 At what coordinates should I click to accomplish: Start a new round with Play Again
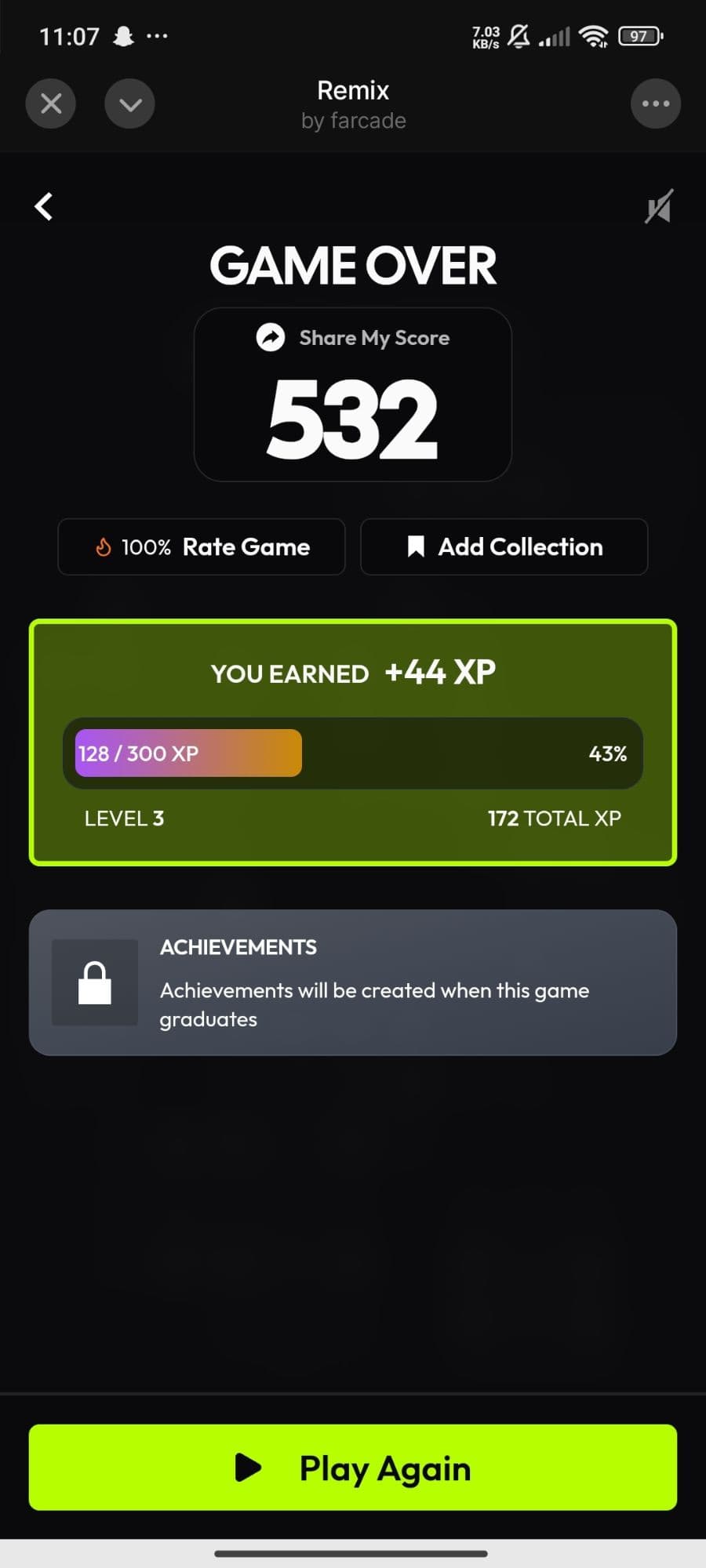[353, 1467]
